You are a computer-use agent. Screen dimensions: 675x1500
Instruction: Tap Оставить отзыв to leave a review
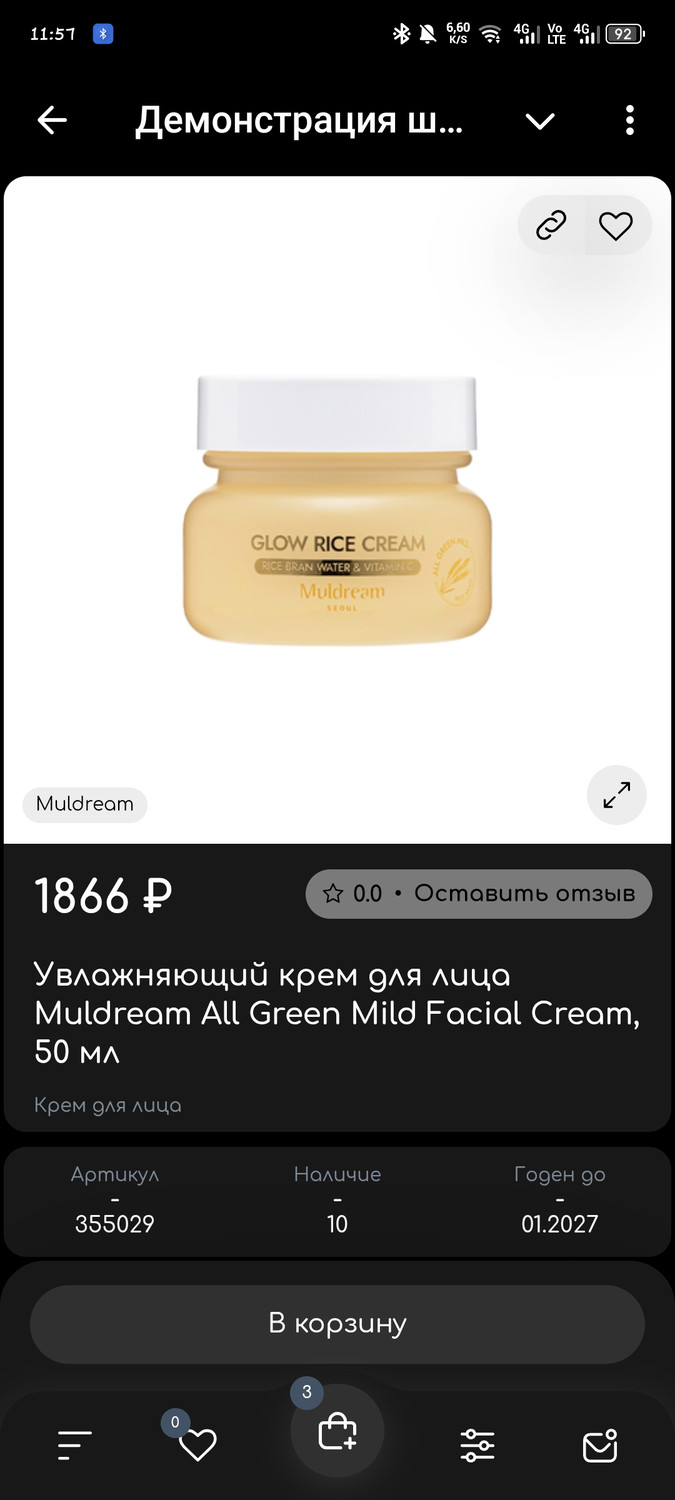(524, 893)
